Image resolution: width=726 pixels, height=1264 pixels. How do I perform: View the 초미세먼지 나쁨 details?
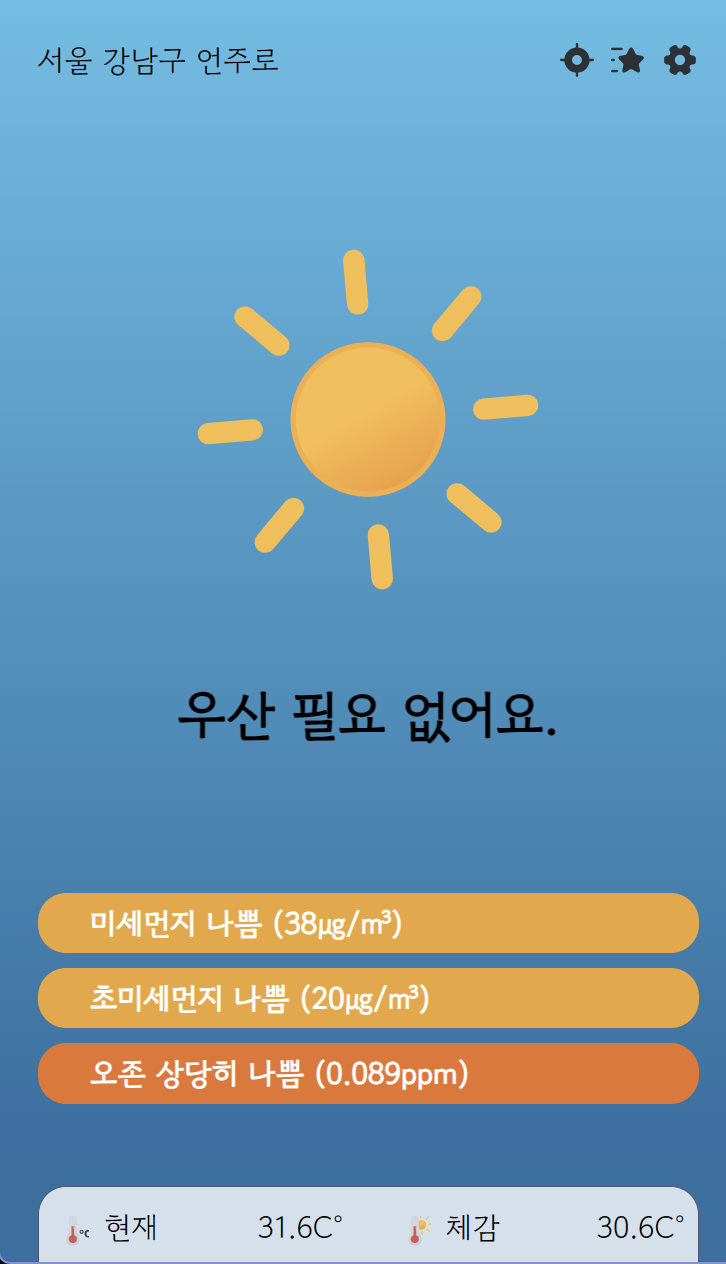(368, 998)
